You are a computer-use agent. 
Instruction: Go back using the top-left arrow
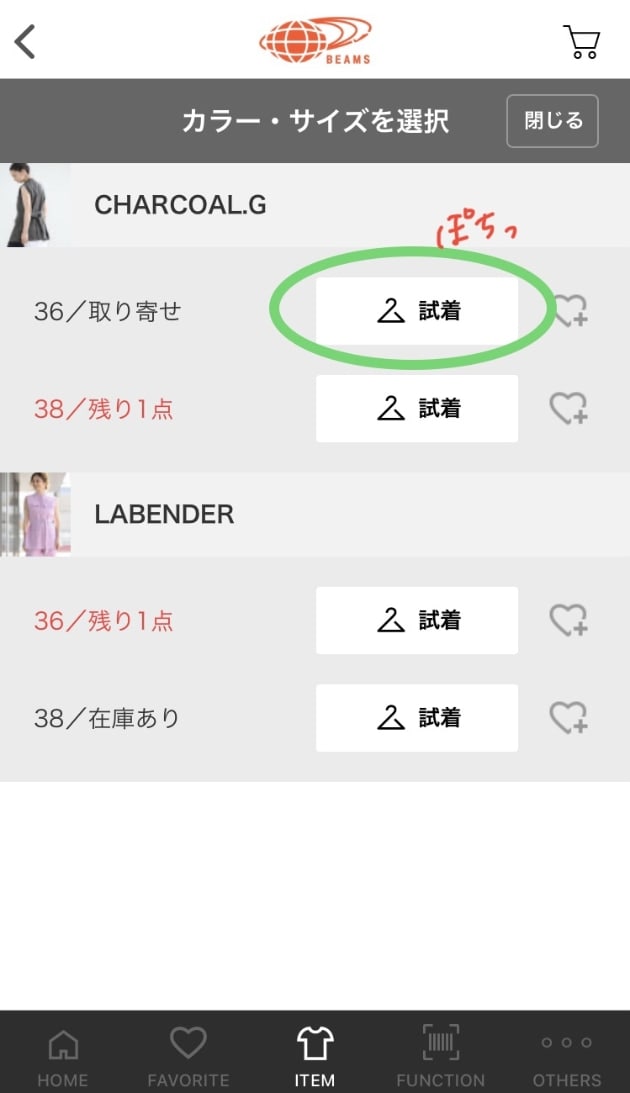pyautogui.click(x=25, y=41)
